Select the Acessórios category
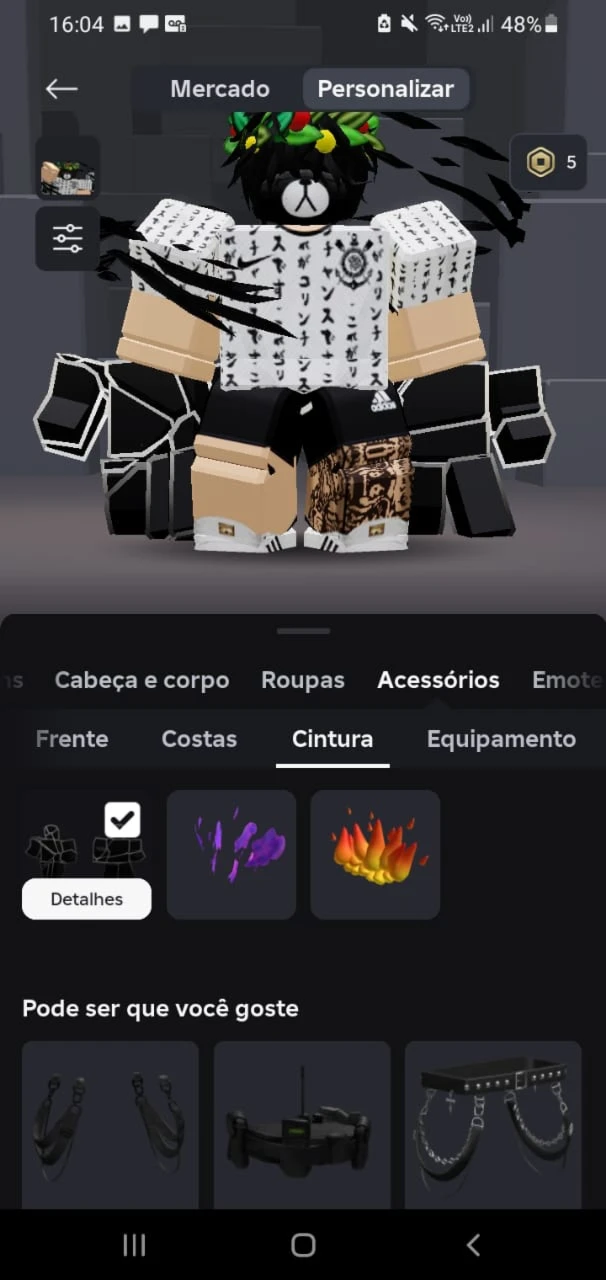The height and width of the screenshot is (1280, 606). click(x=438, y=680)
